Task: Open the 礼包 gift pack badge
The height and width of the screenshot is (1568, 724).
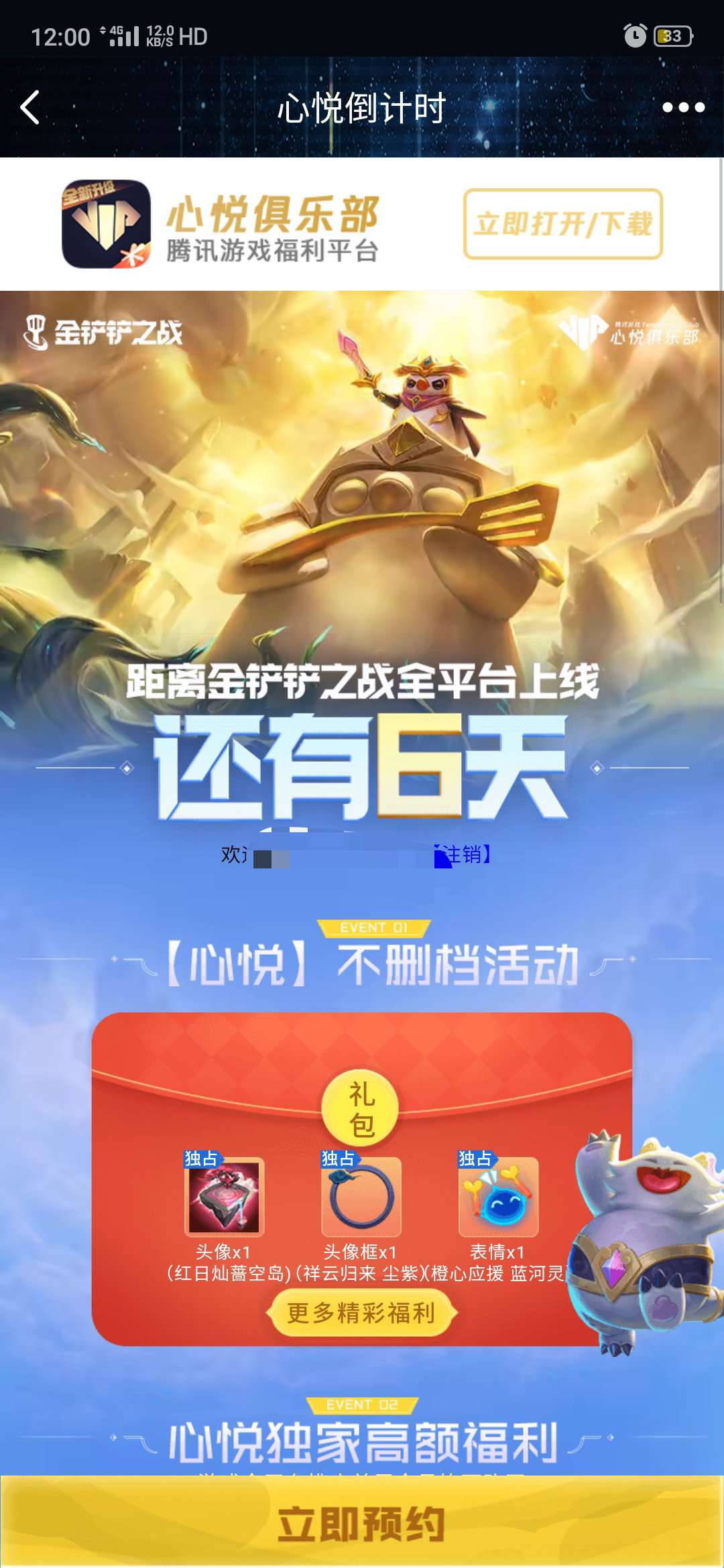Action: tap(361, 1109)
